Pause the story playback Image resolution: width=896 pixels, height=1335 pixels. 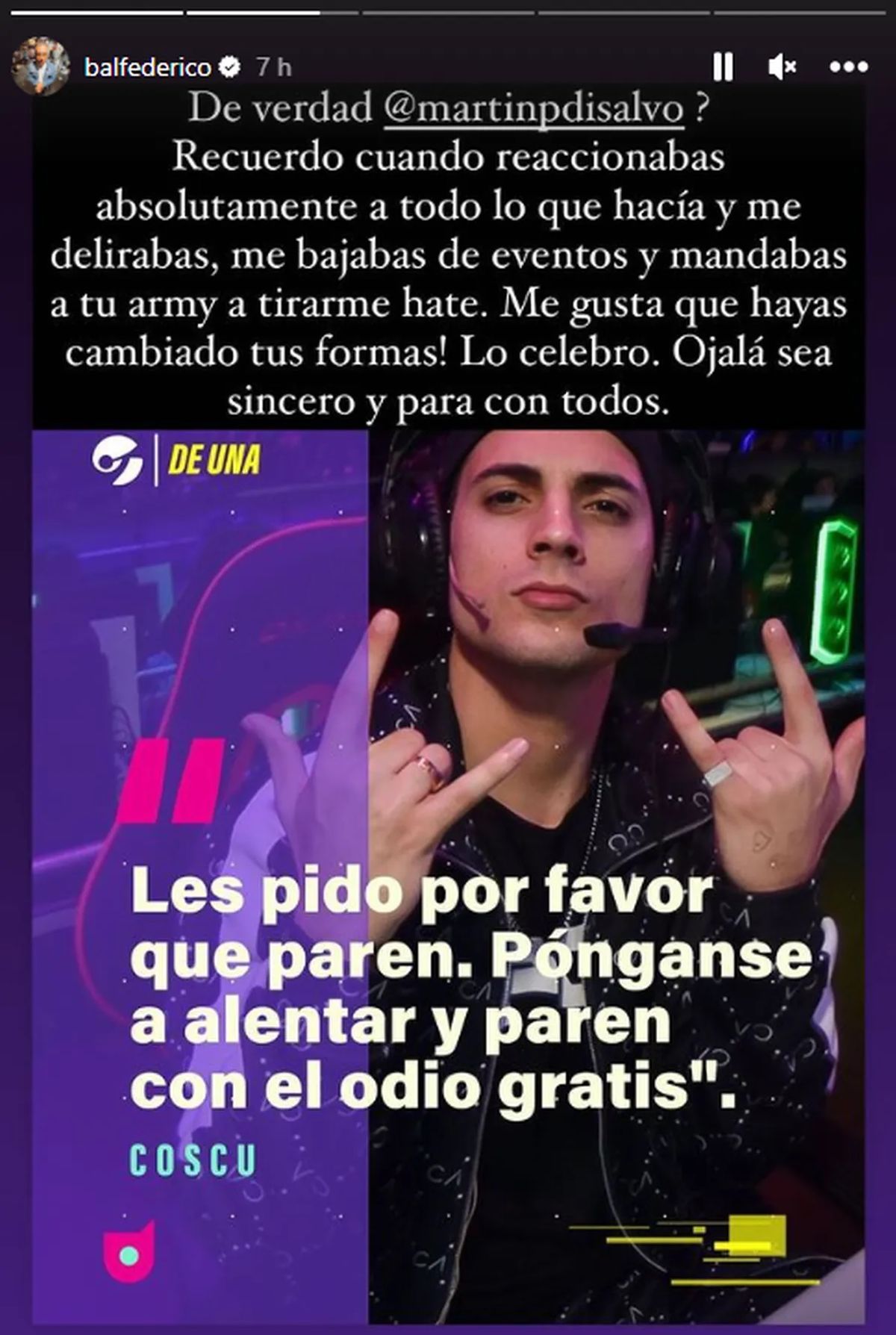722,68
